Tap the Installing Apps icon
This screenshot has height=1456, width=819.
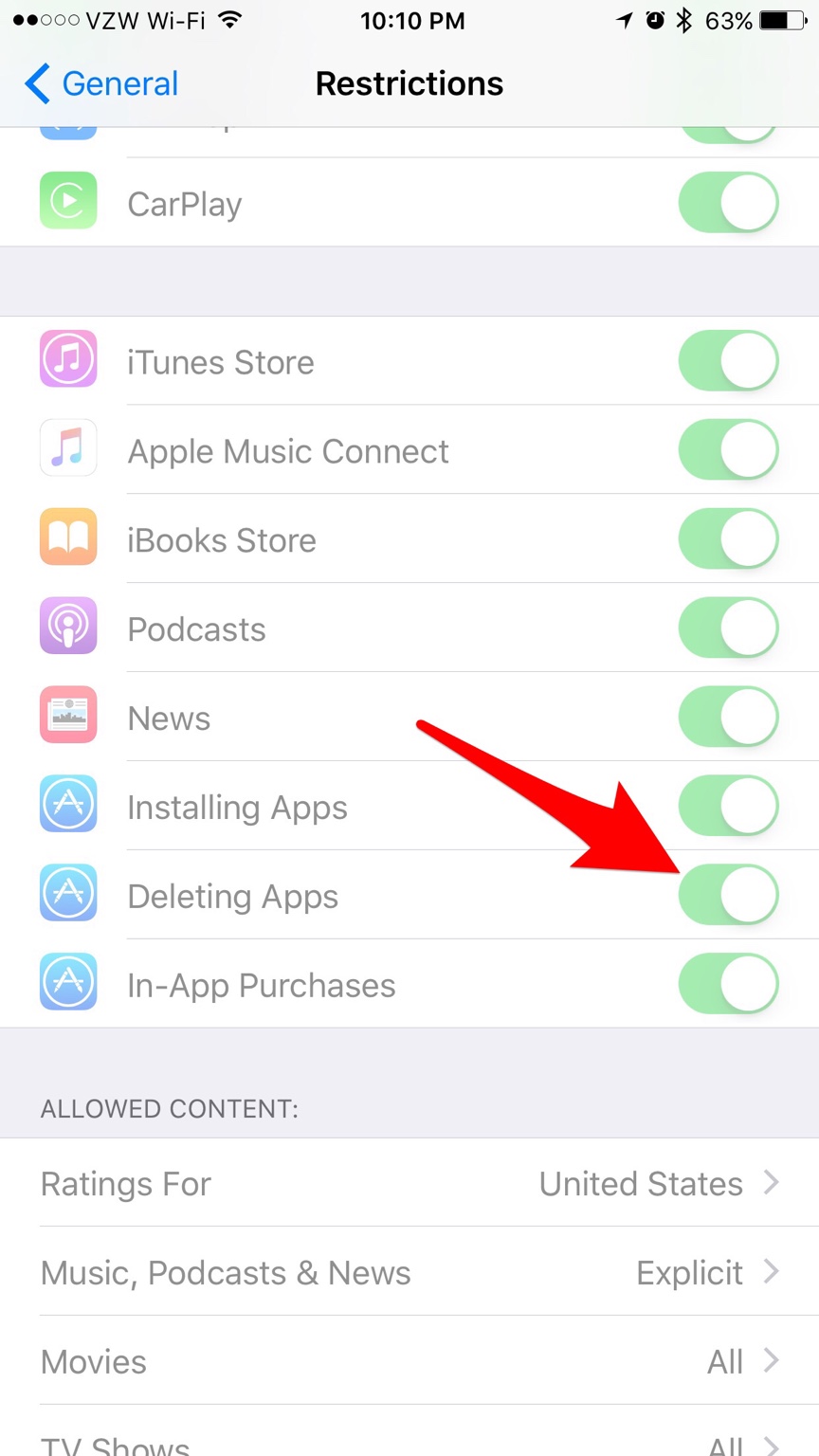click(67, 805)
